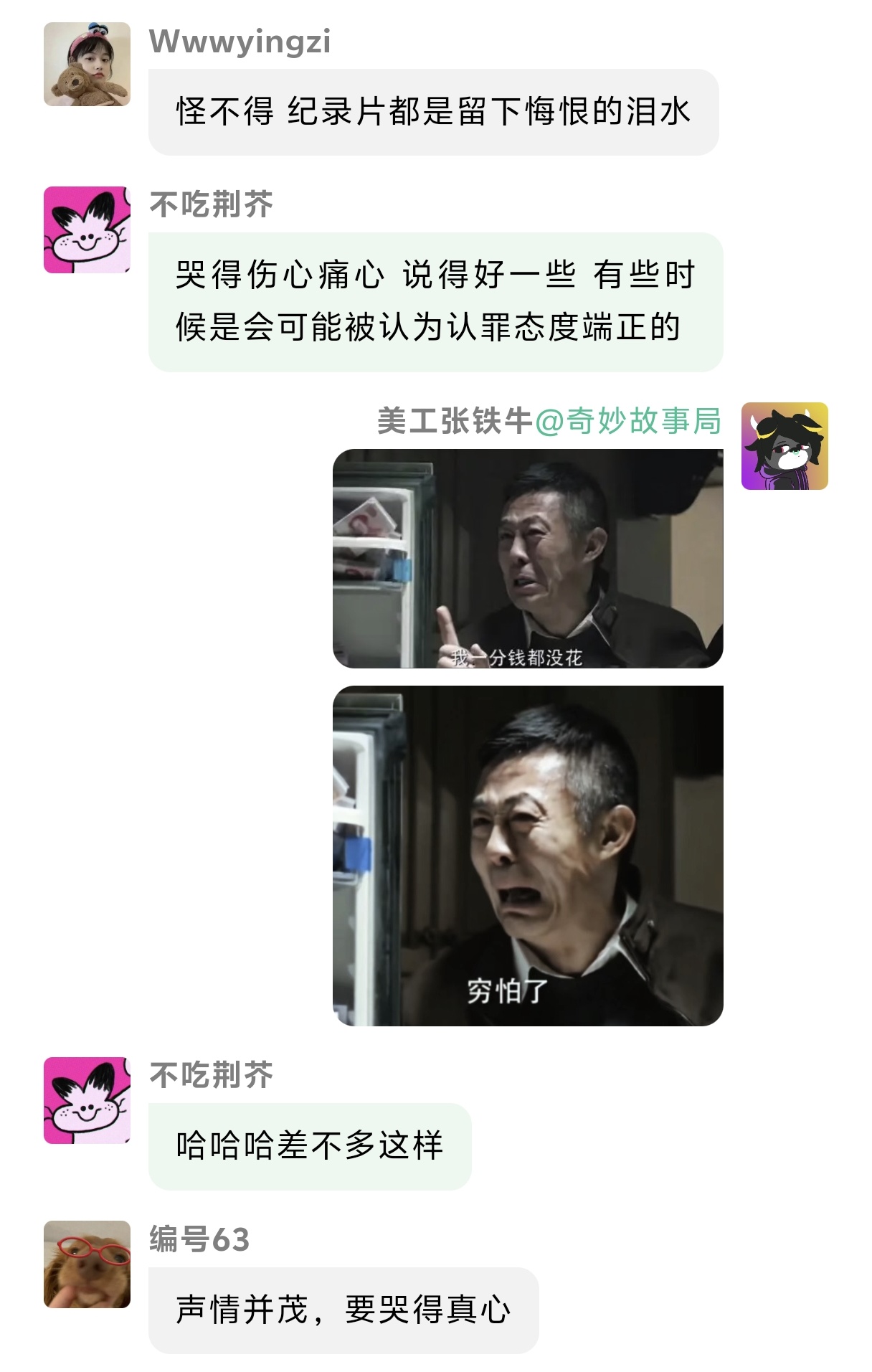Image resolution: width=872 pixels, height=1372 pixels.
Task: Open Wwwyingzi's profile avatar
Action: (x=87, y=65)
